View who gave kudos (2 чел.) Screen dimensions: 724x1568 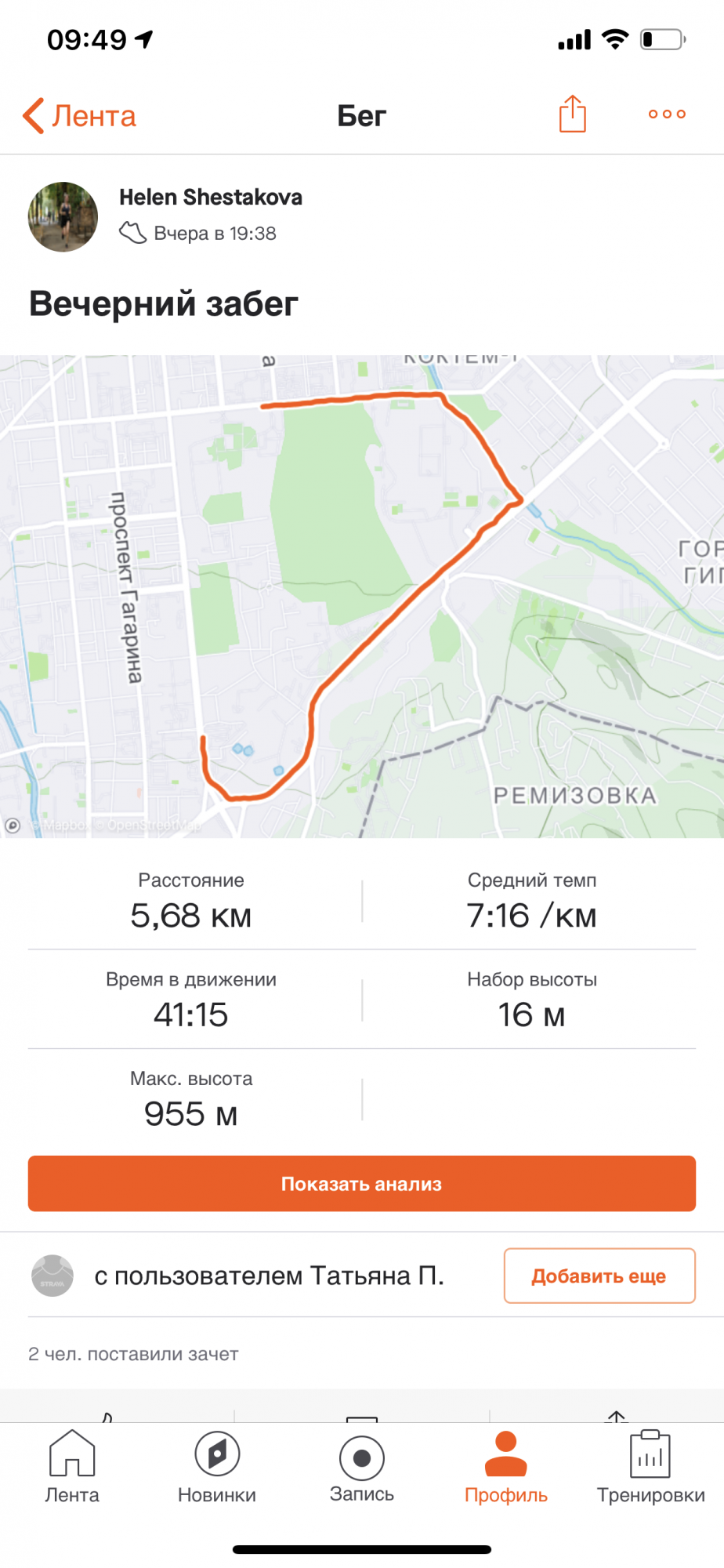(133, 1354)
